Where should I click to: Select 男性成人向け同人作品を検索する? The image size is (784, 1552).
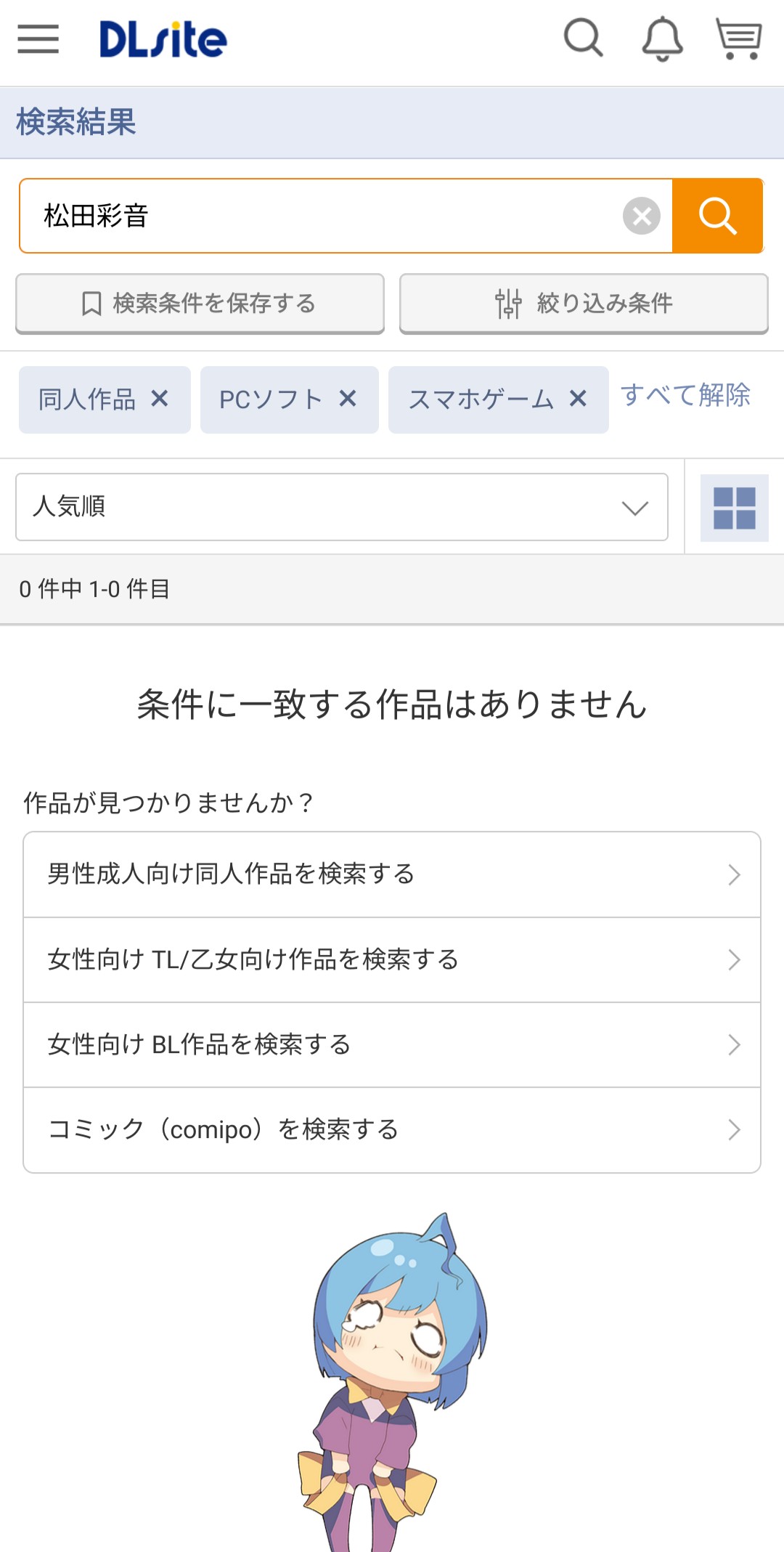[x=392, y=874]
